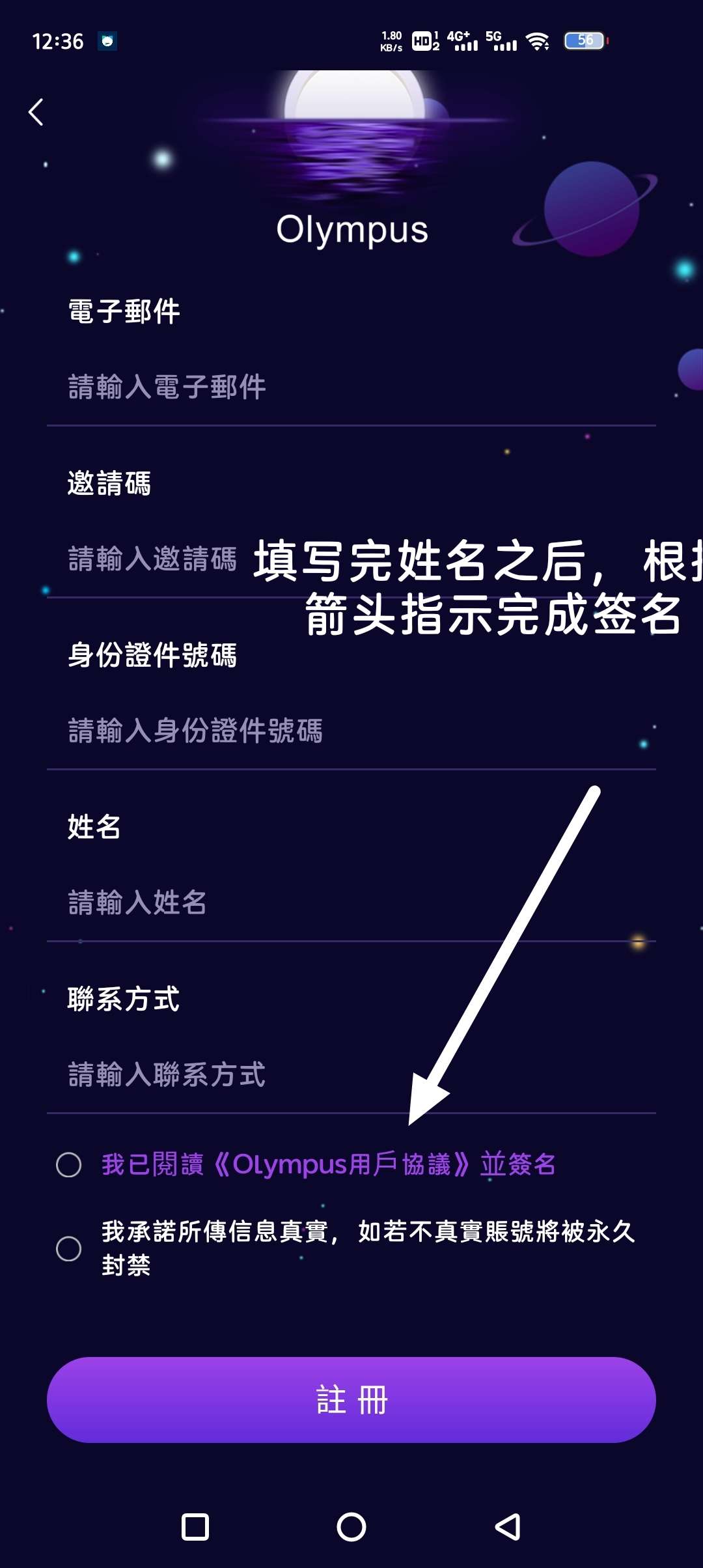Tap the name (姓名) input field

pos(351,903)
